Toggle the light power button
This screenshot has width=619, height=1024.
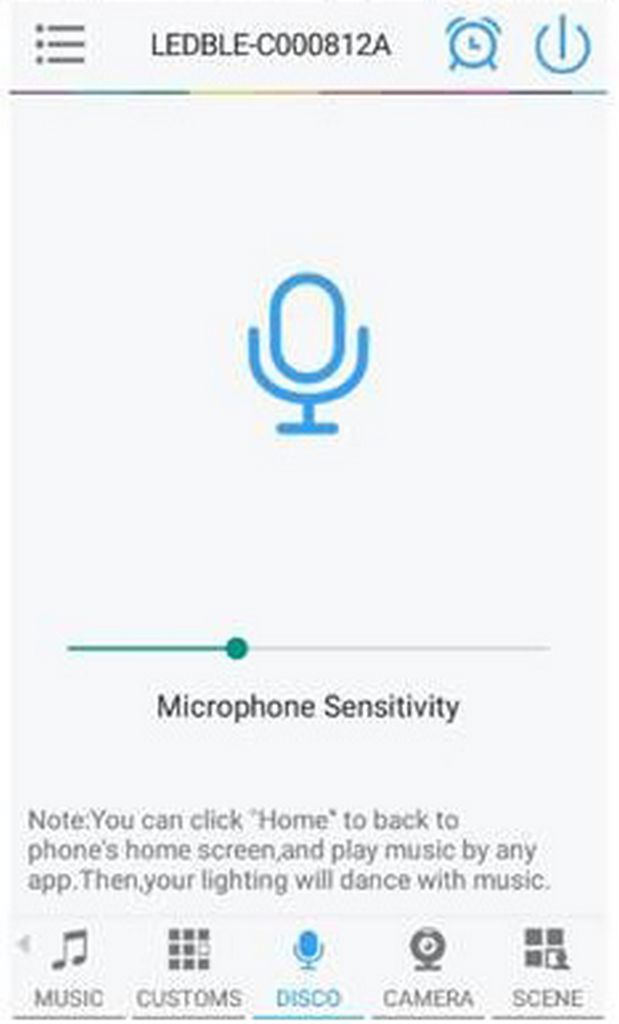[563, 44]
